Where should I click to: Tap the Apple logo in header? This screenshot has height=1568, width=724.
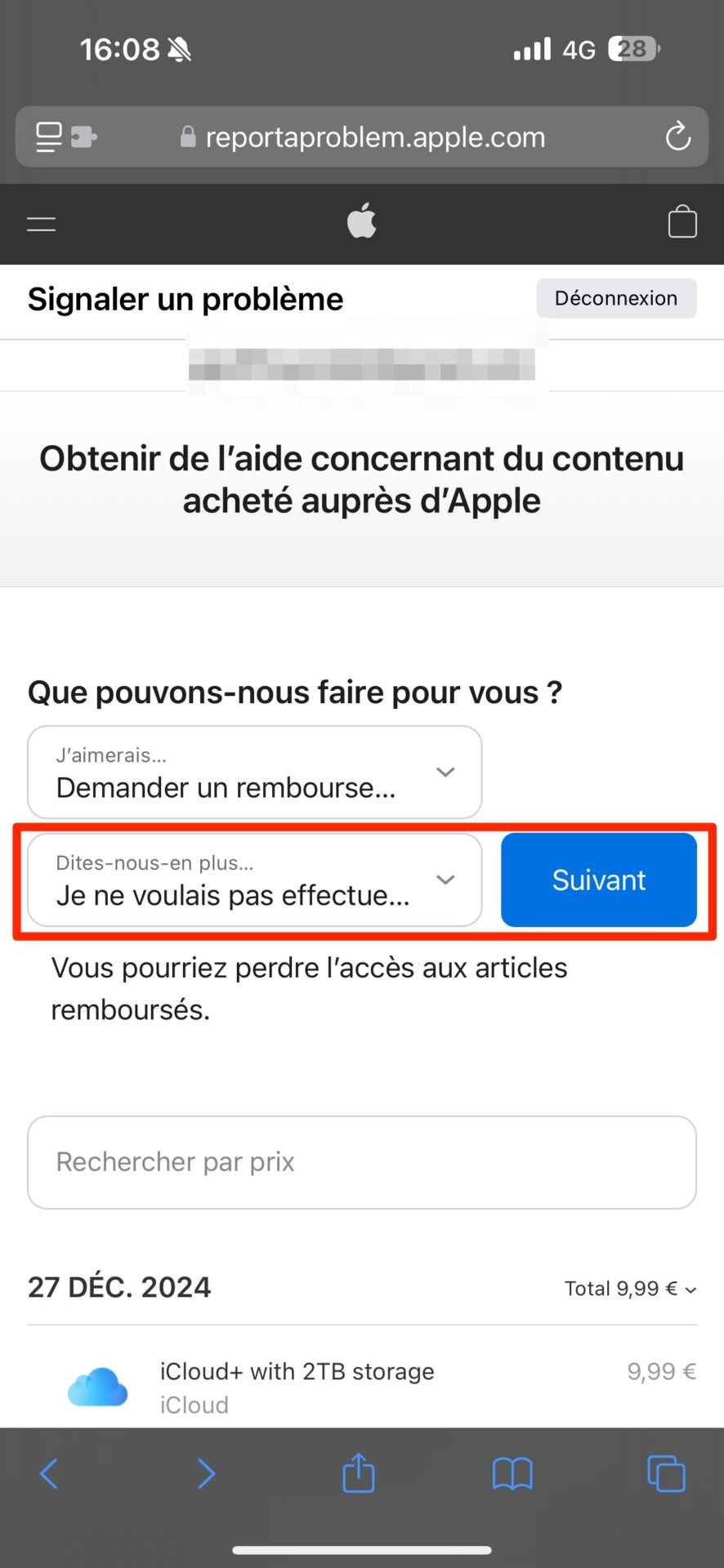(362, 220)
